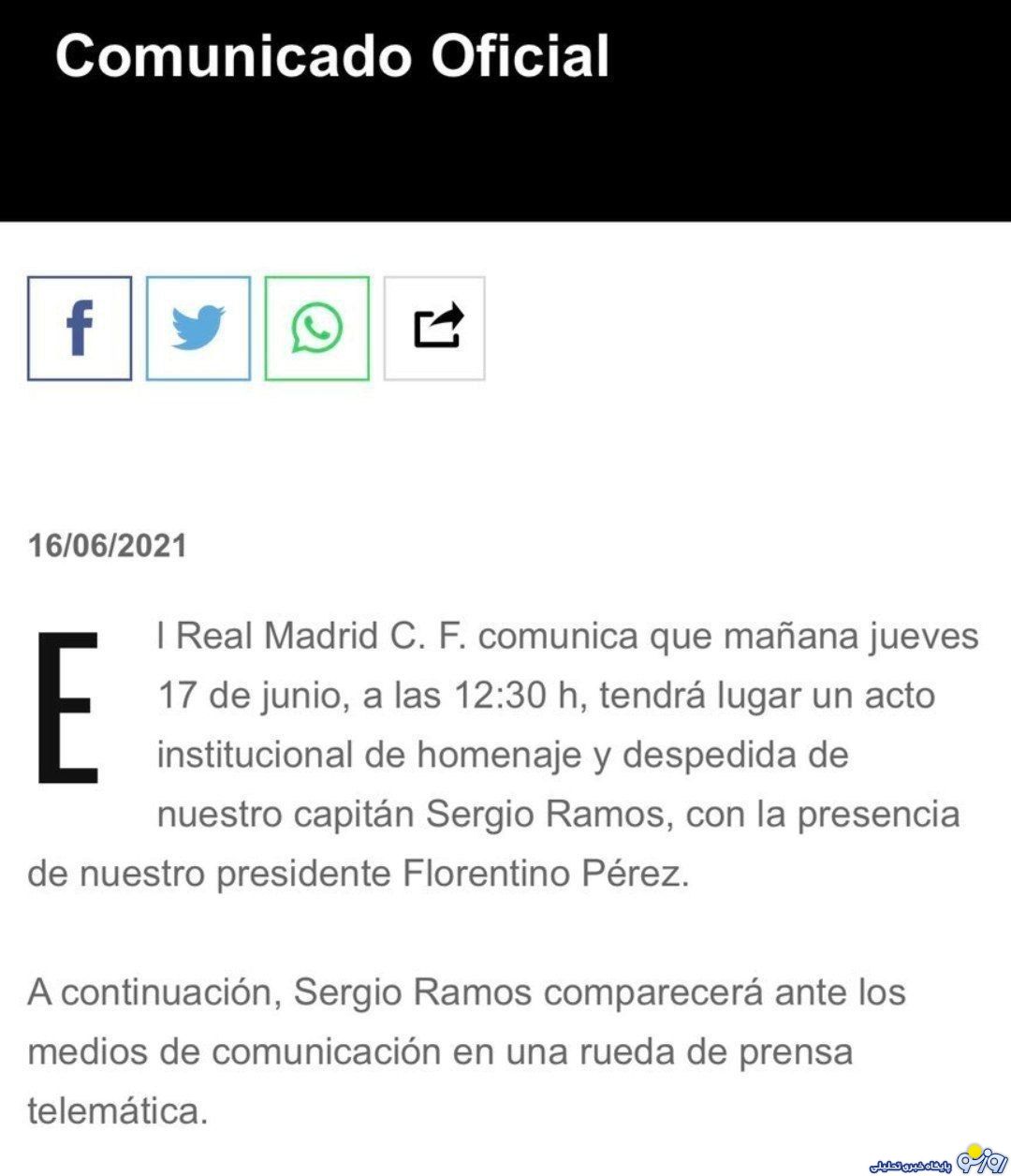Share this statement on Facebook

(80, 329)
